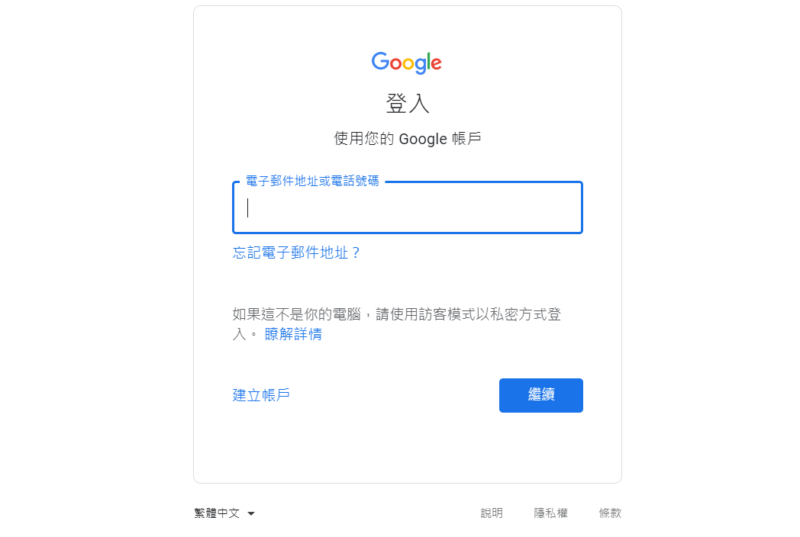Open the 說明 help link
The width and height of the screenshot is (800, 537).
click(491, 513)
